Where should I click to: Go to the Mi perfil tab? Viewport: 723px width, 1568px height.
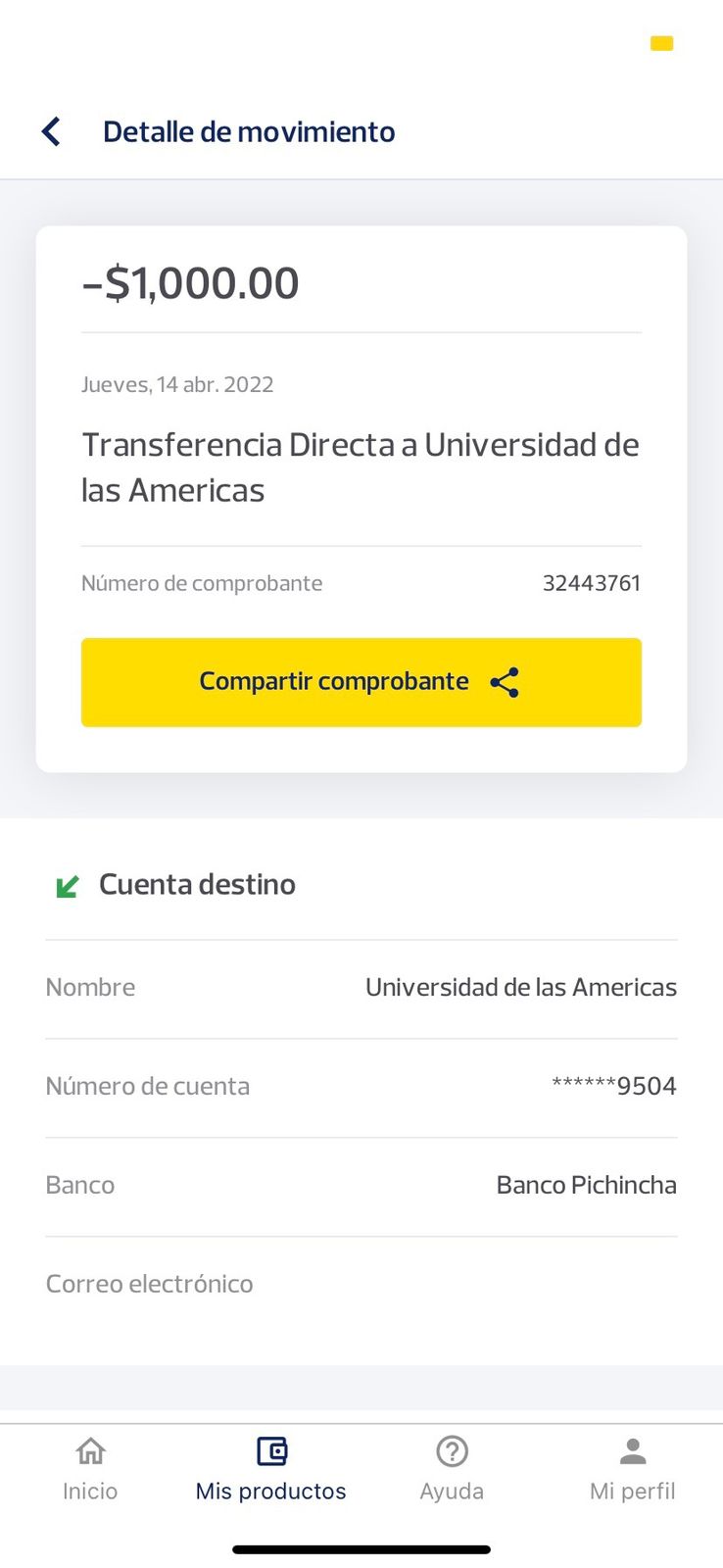click(x=633, y=1467)
